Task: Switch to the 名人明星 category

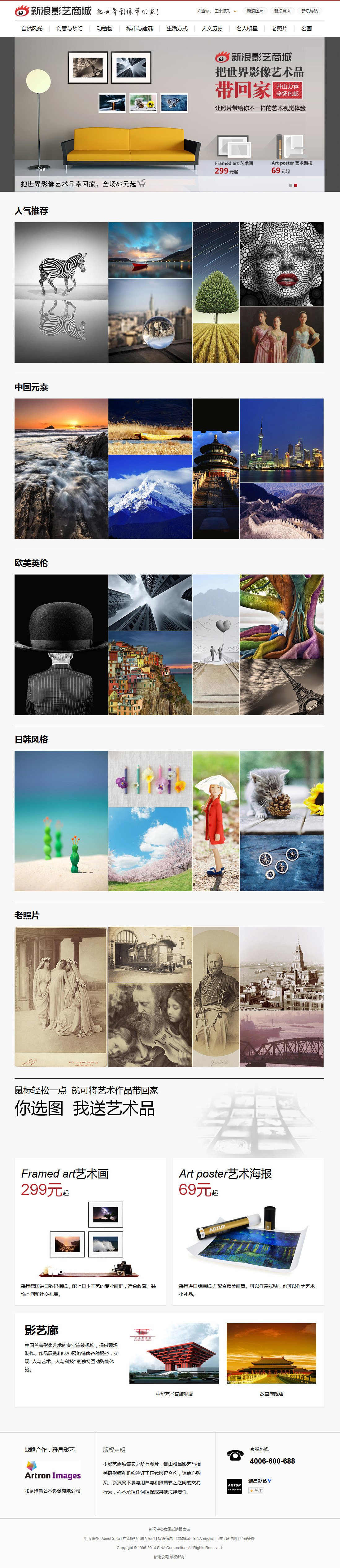Action: tap(246, 29)
